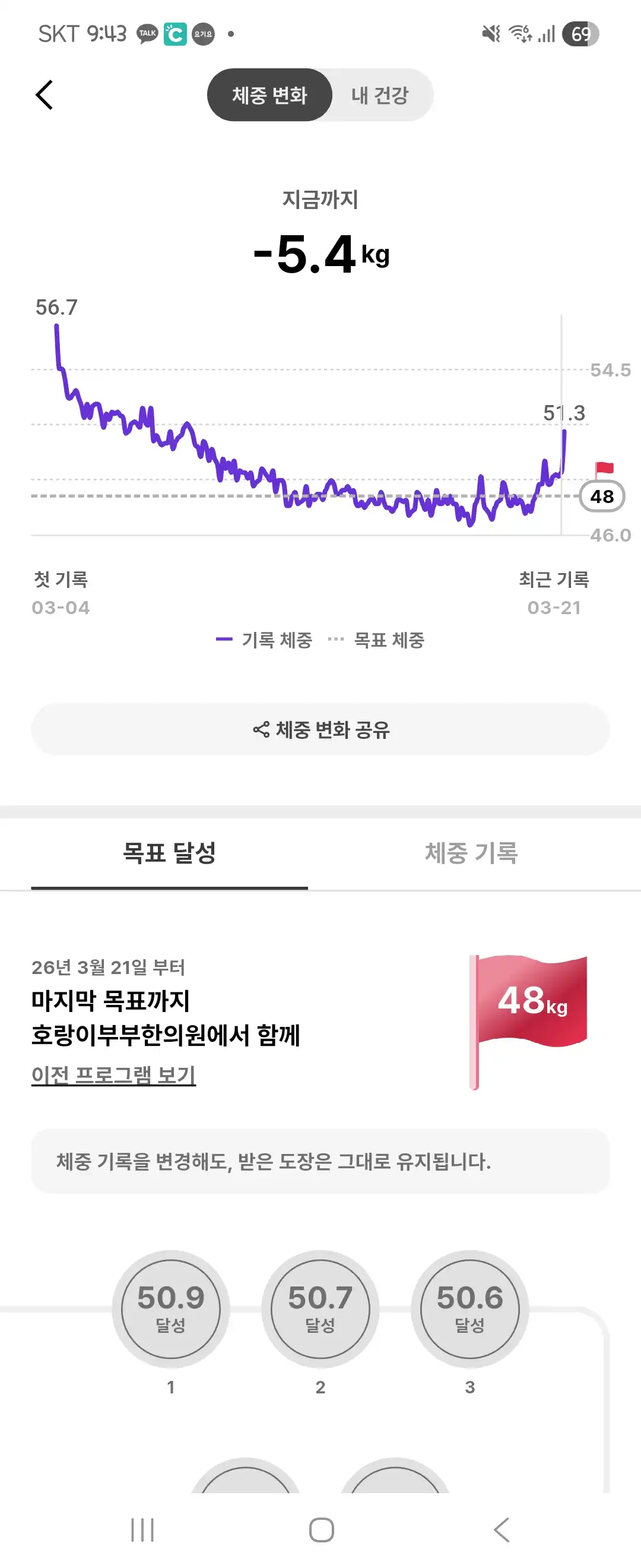Image resolution: width=641 pixels, height=1568 pixels.
Task: Tap the green C notification icon
Action: [x=175, y=34]
